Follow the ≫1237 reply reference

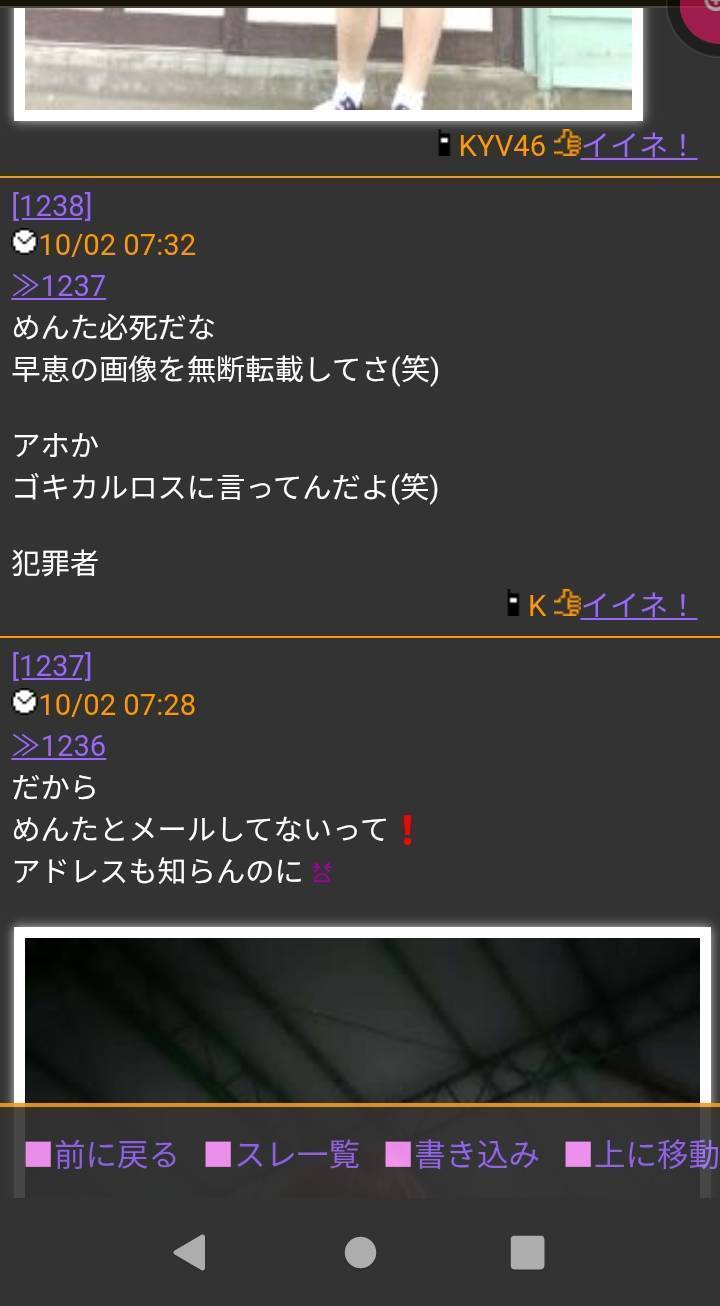point(59,286)
